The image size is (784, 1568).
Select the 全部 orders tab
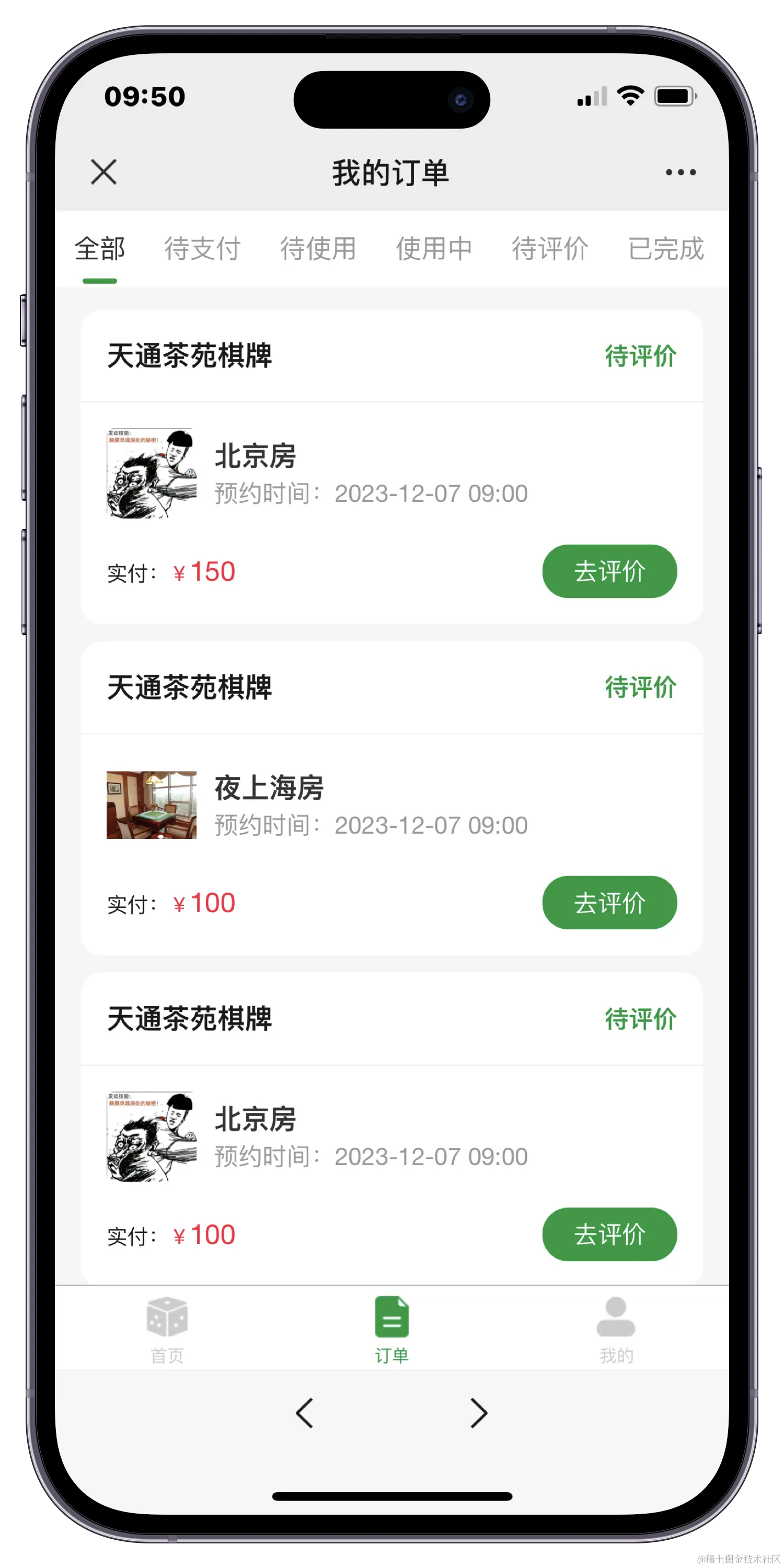(x=100, y=249)
